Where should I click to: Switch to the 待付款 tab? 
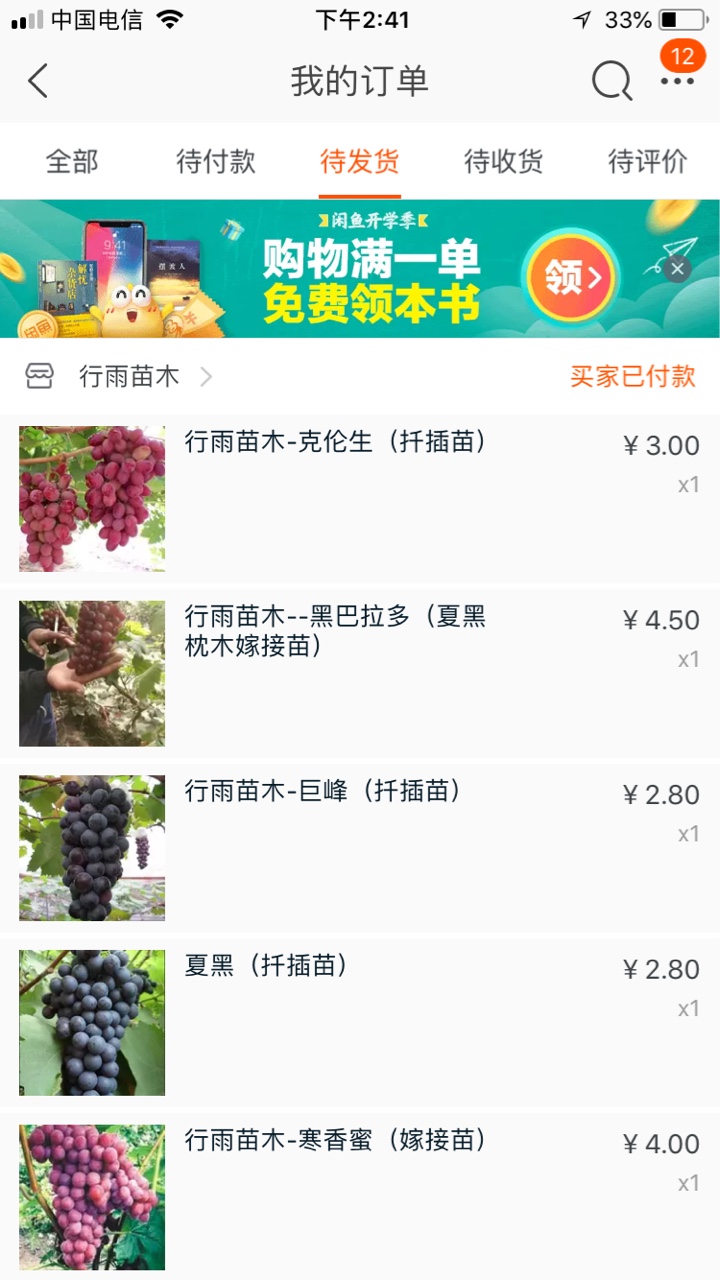click(x=216, y=161)
